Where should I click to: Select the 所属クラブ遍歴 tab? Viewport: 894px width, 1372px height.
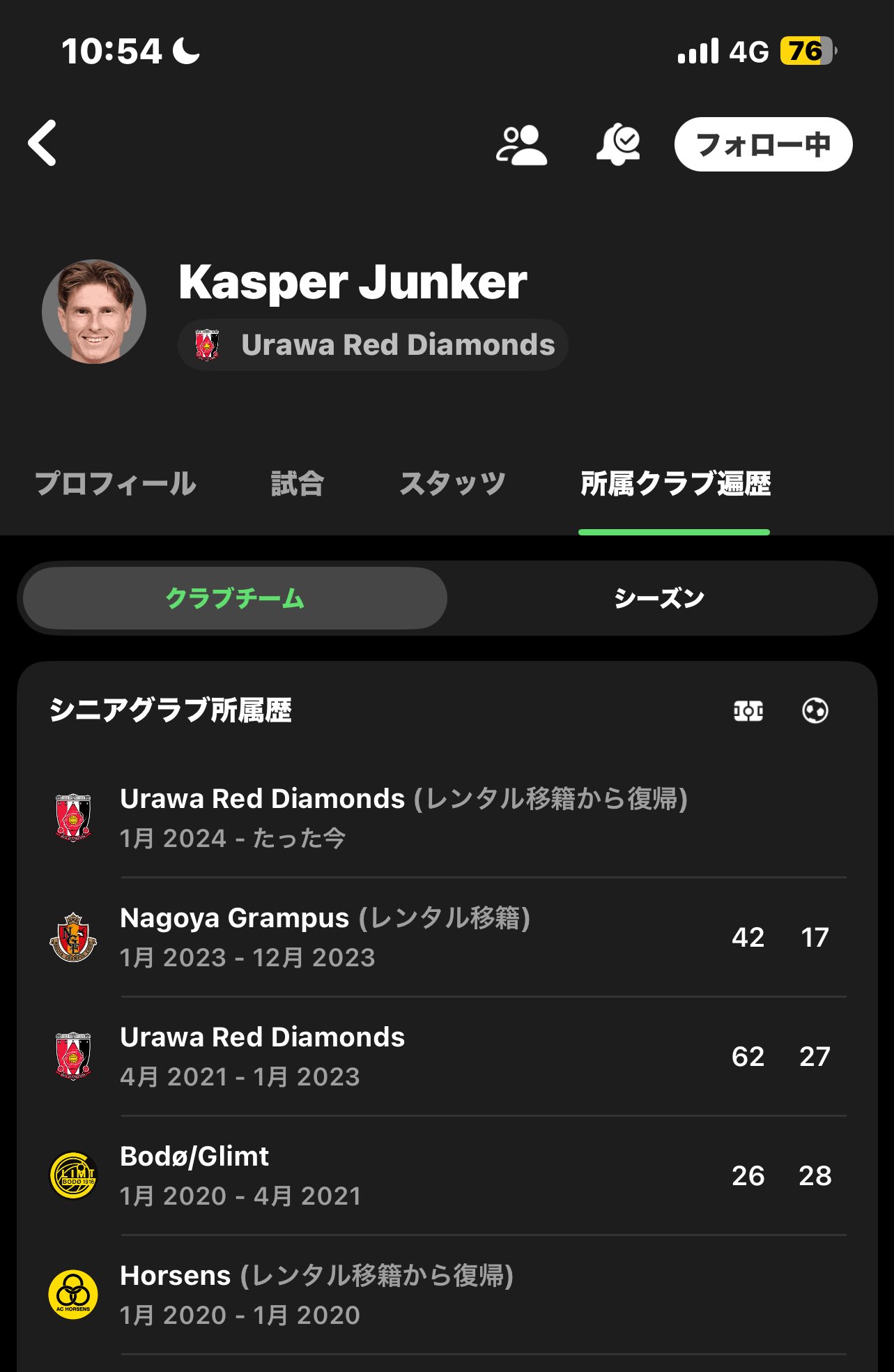click(x=675, y=484)
